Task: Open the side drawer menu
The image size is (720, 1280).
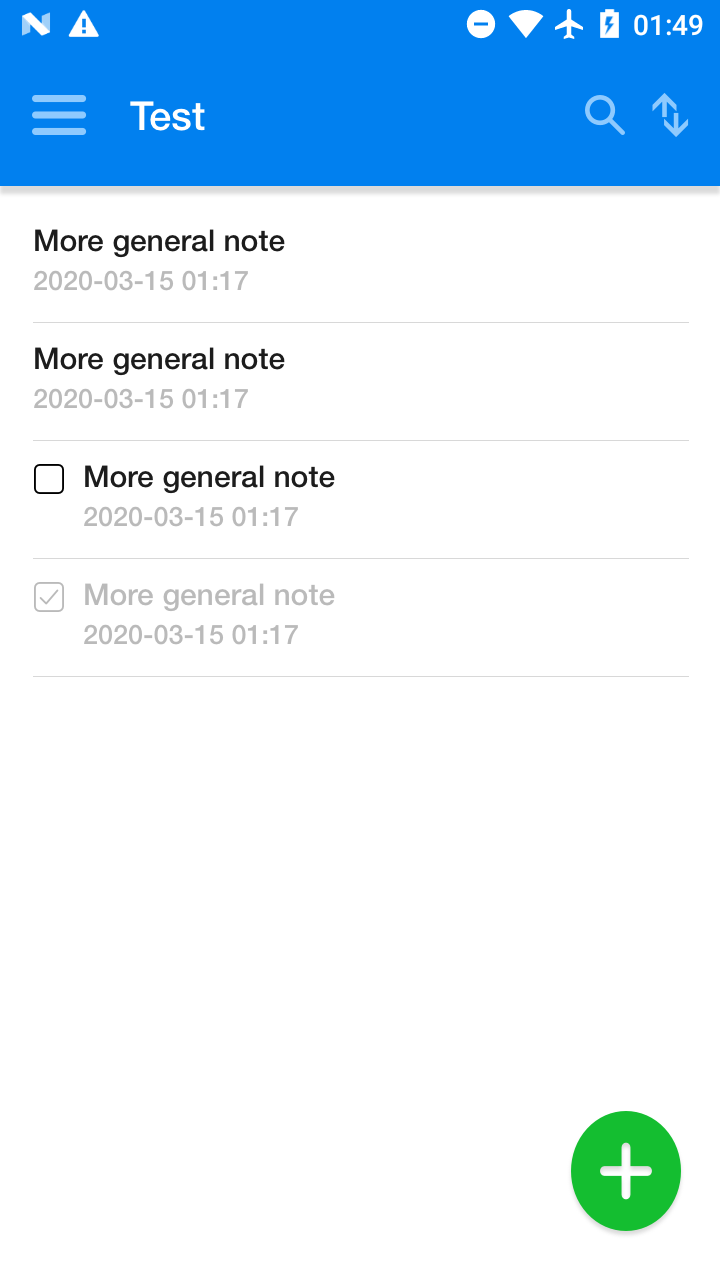Action: pyautogui.click(x=59, y=116)
